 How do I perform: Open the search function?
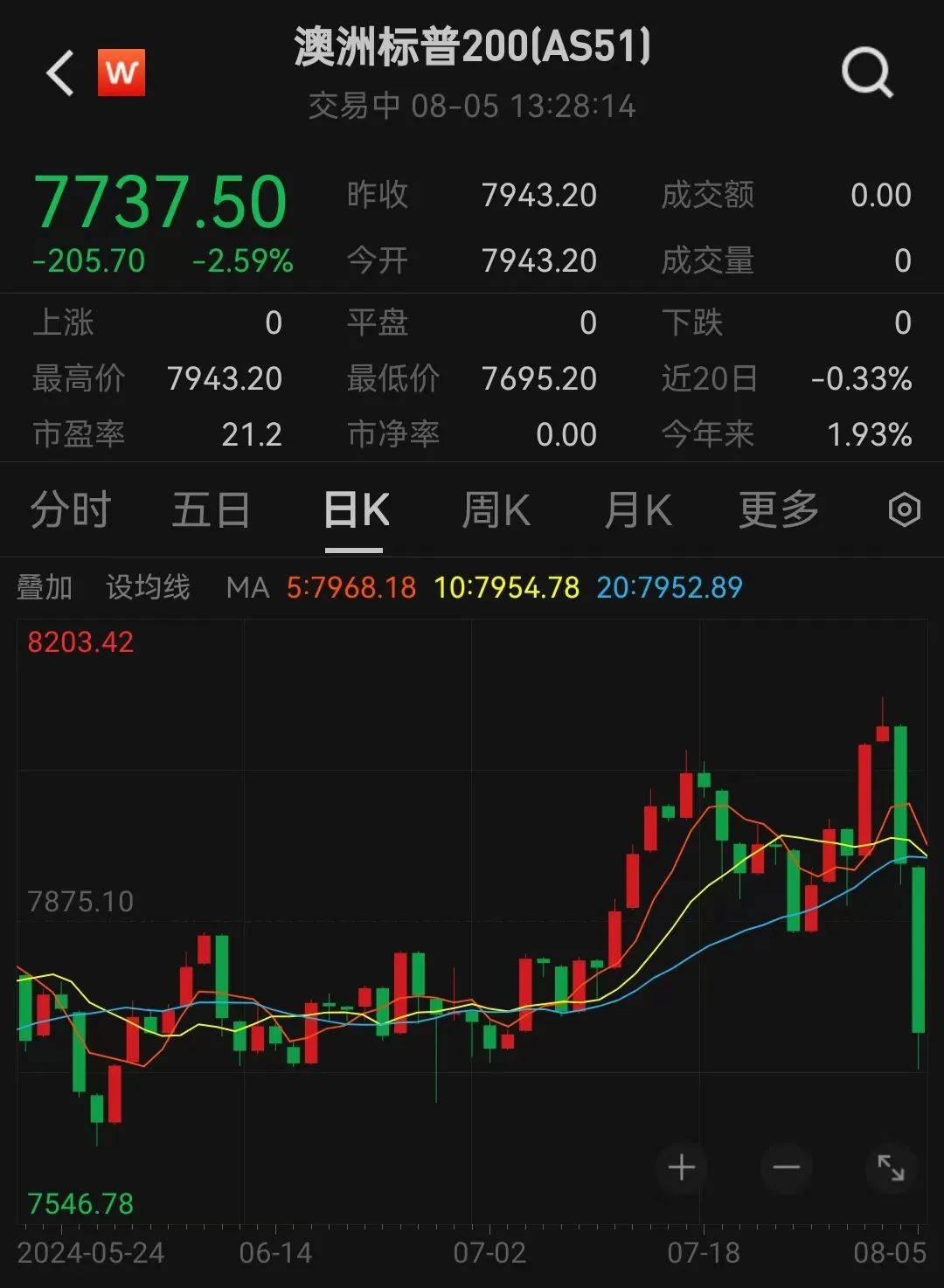tap(866, 74)
